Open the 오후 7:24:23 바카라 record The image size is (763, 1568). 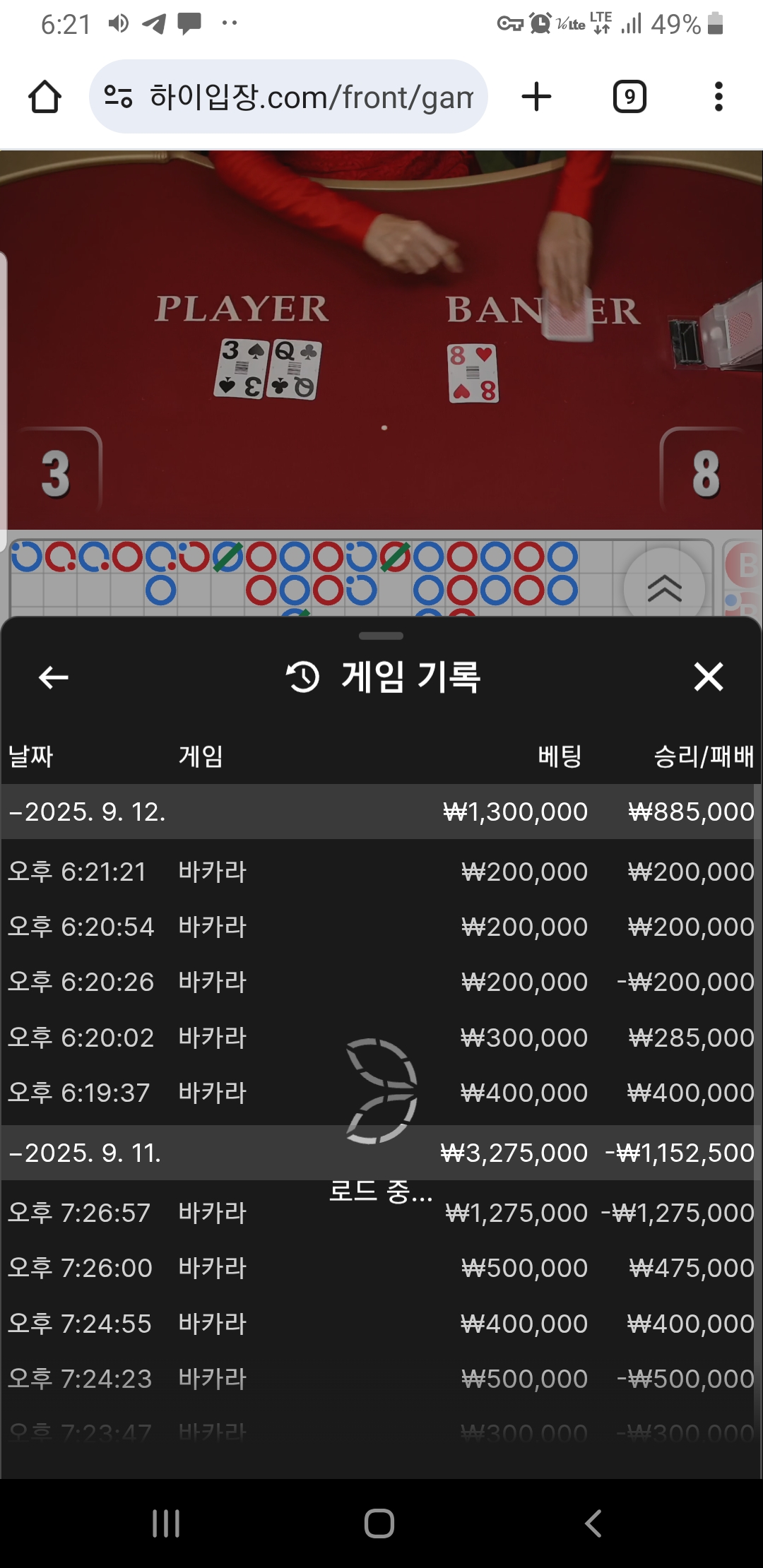(380, 1379)
